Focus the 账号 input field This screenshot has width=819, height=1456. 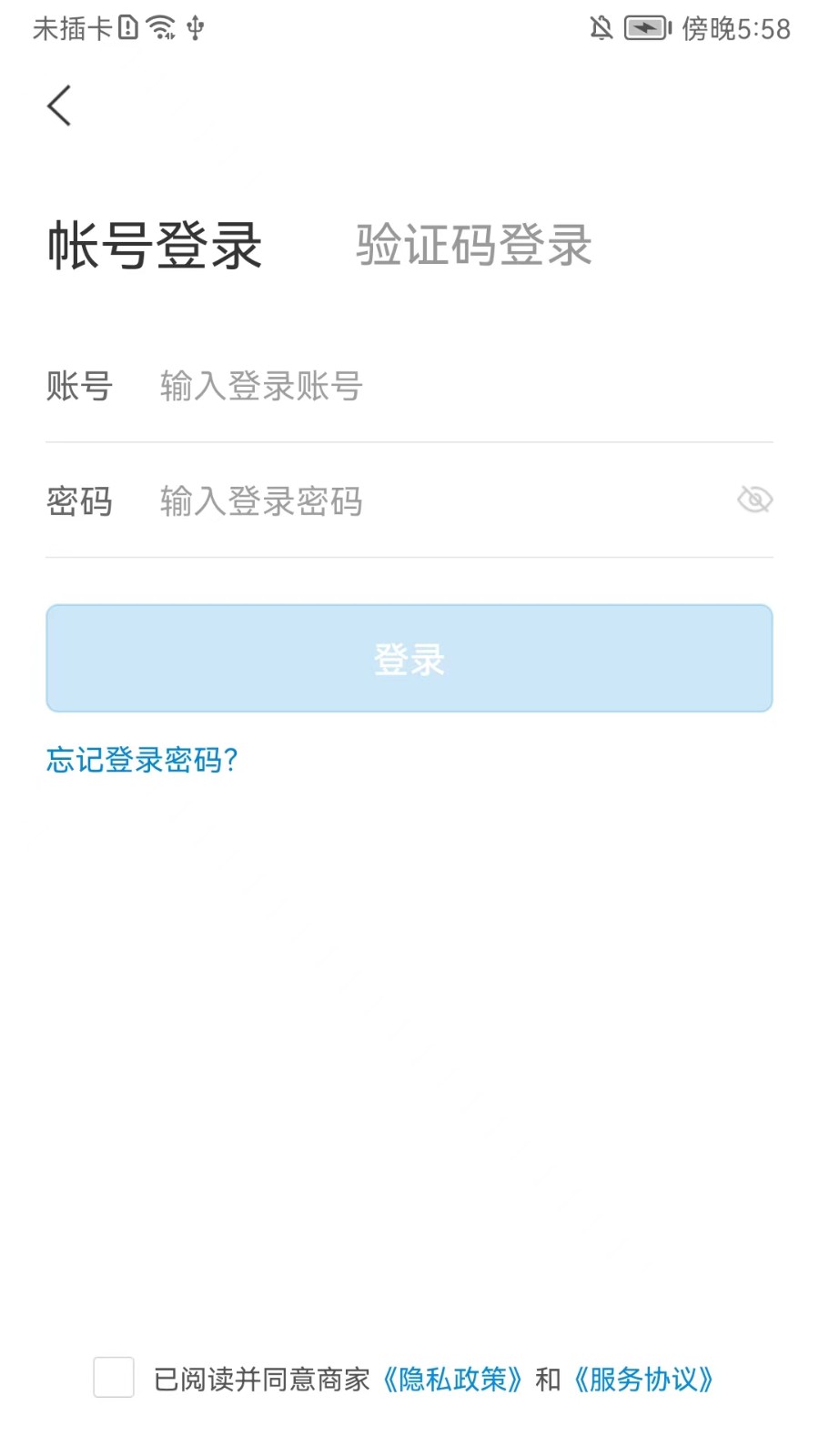click(455, 386)
